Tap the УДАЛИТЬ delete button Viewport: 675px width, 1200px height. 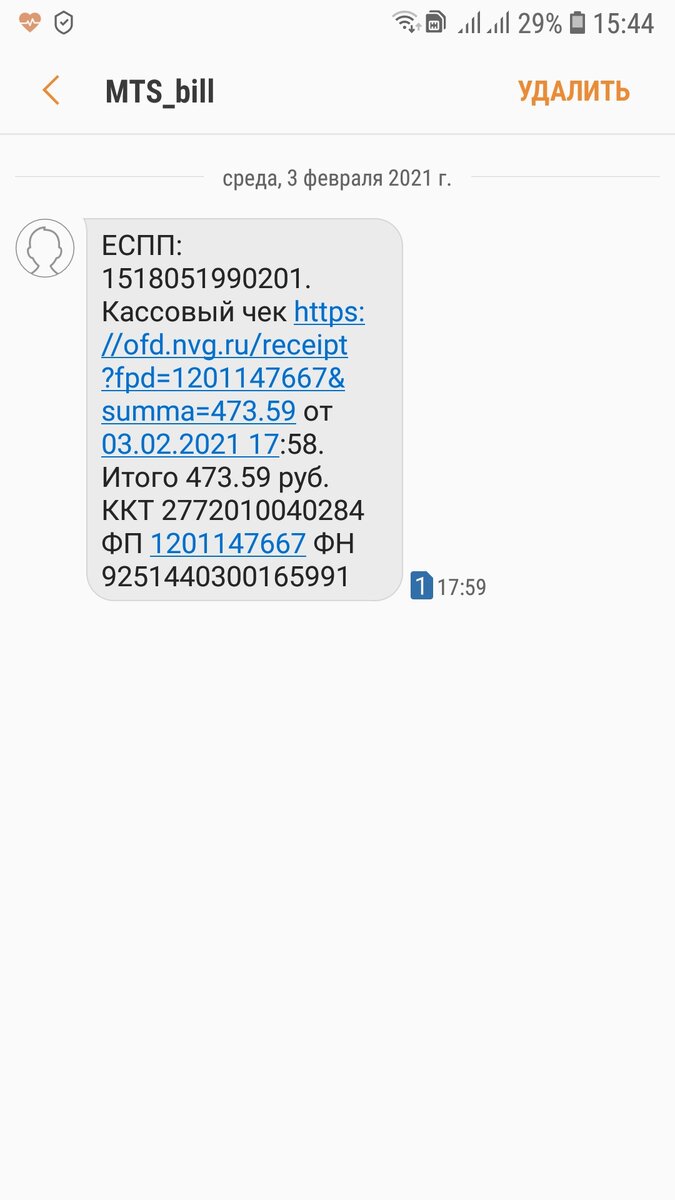click(x=573, y=91)
